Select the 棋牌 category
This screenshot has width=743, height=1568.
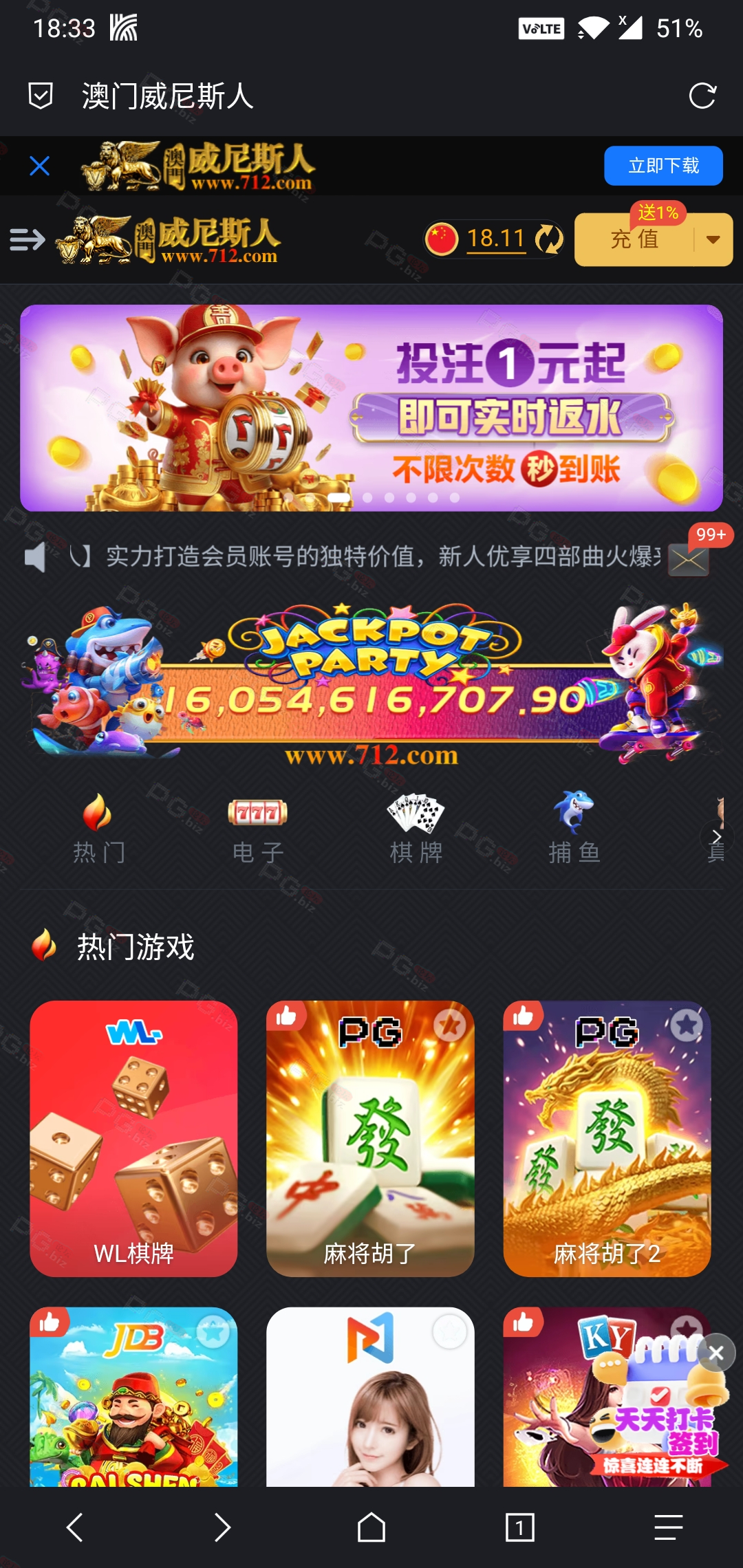pos(416,829)
